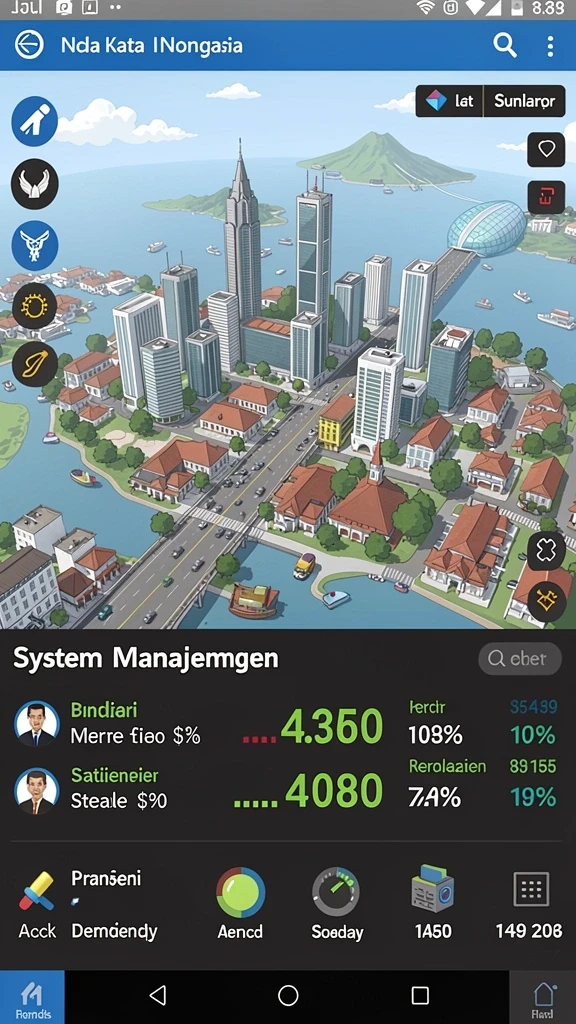The width and height of the screenshot is (576, 1024).
Task: Select the Sunlaror segment
Action: coord(524,101)
